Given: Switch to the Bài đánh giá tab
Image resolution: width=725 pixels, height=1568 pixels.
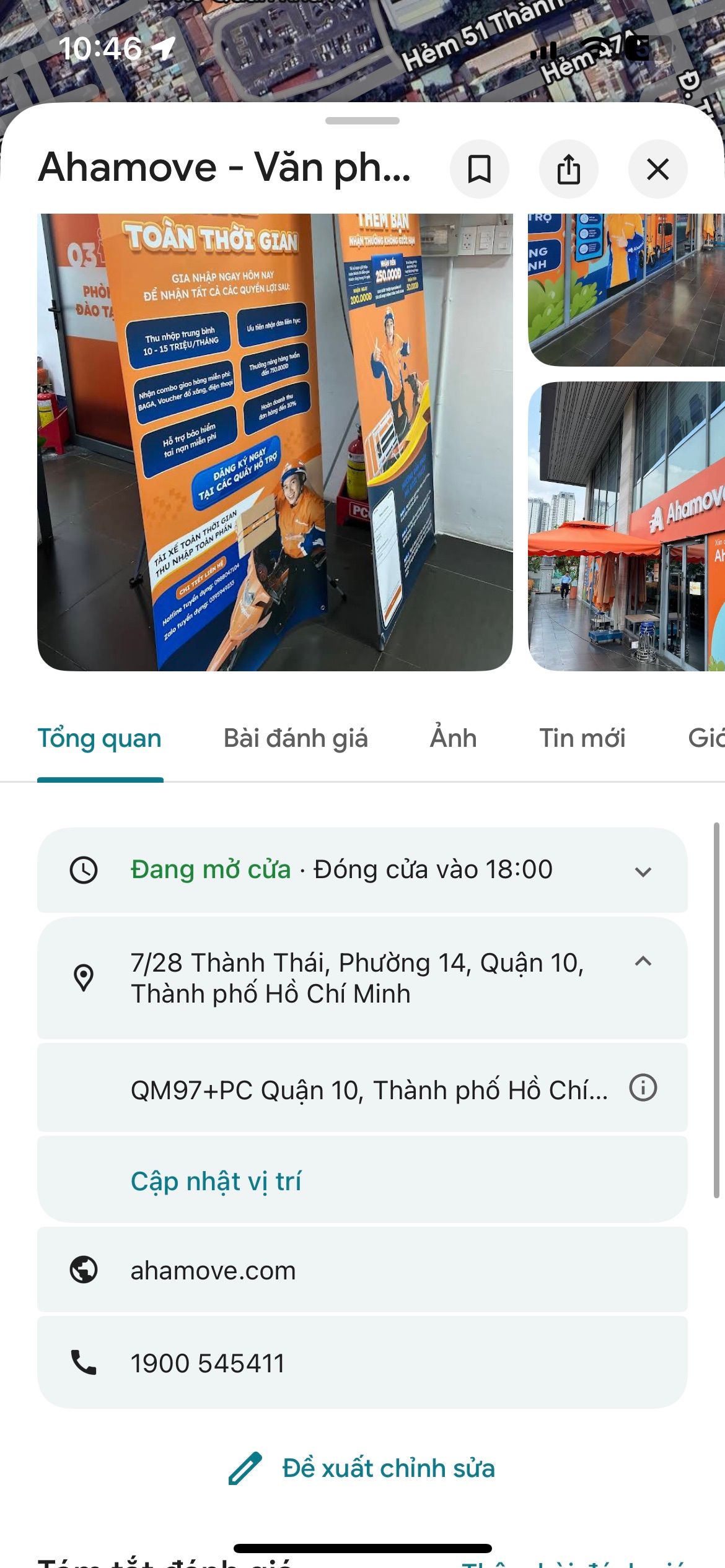Looking at the screenshot, I should [296, 738].
